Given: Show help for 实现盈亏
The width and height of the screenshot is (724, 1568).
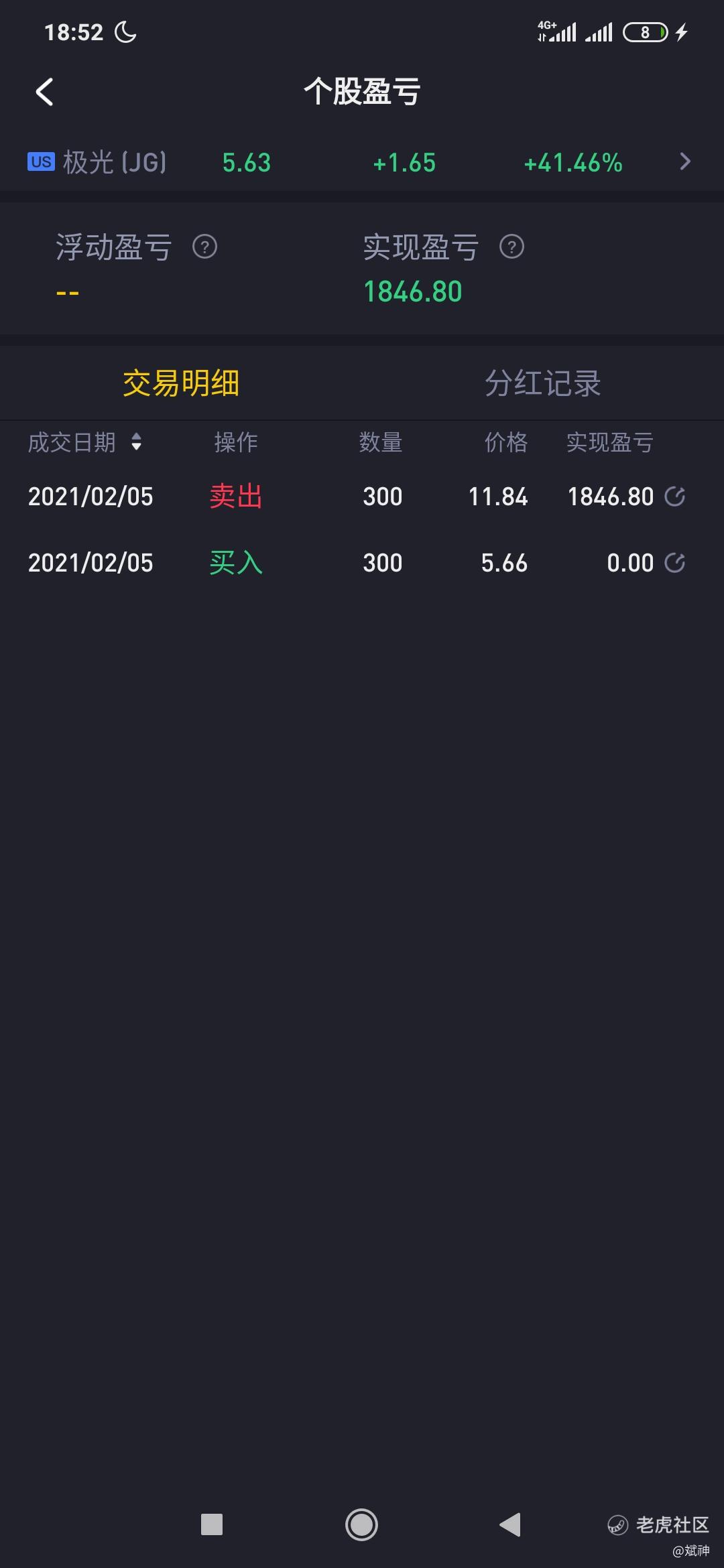Looking at the screenshot, I should pos(511,247).
